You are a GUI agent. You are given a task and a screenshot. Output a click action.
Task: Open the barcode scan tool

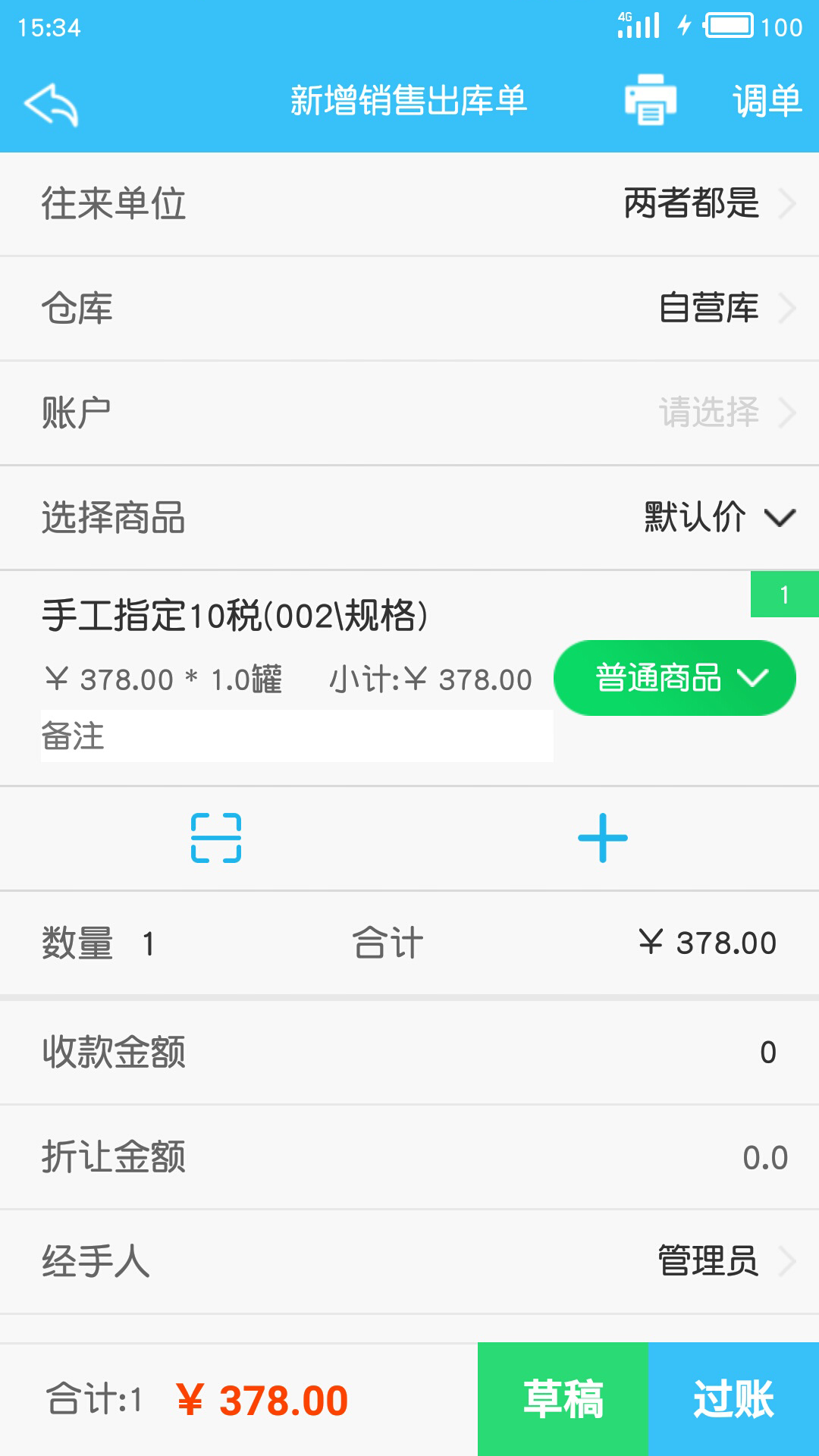[216, 838]
